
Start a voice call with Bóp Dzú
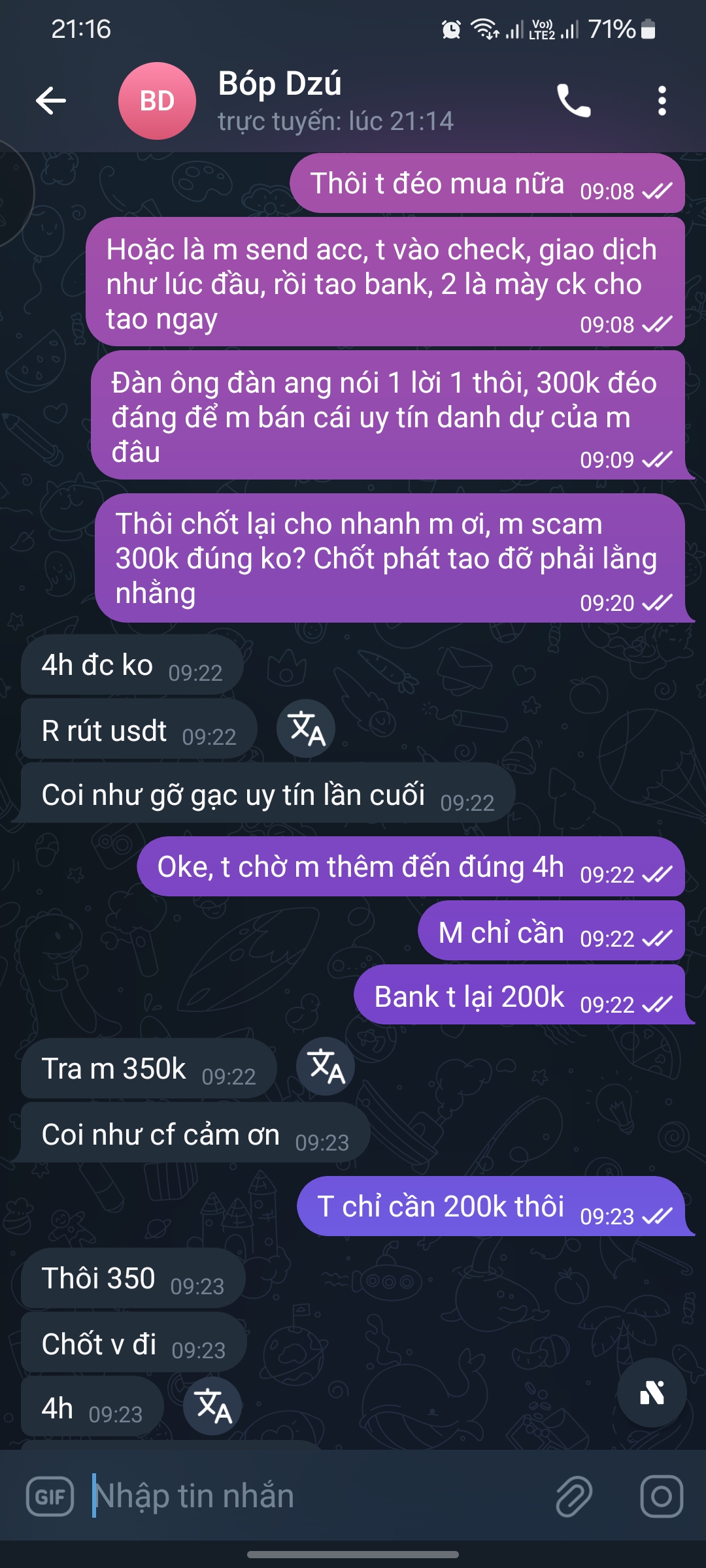[x=574, y=101]
